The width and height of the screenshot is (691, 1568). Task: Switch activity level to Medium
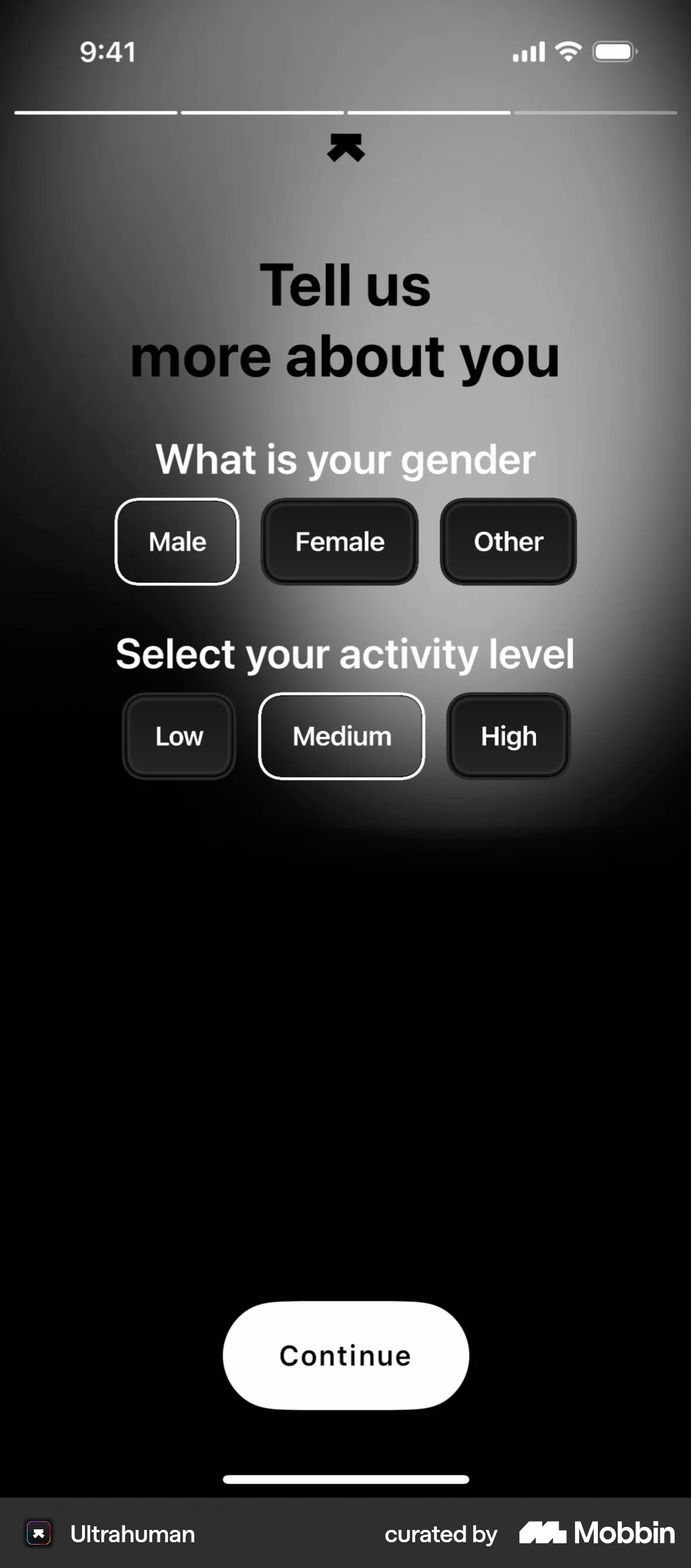[341, 736]
